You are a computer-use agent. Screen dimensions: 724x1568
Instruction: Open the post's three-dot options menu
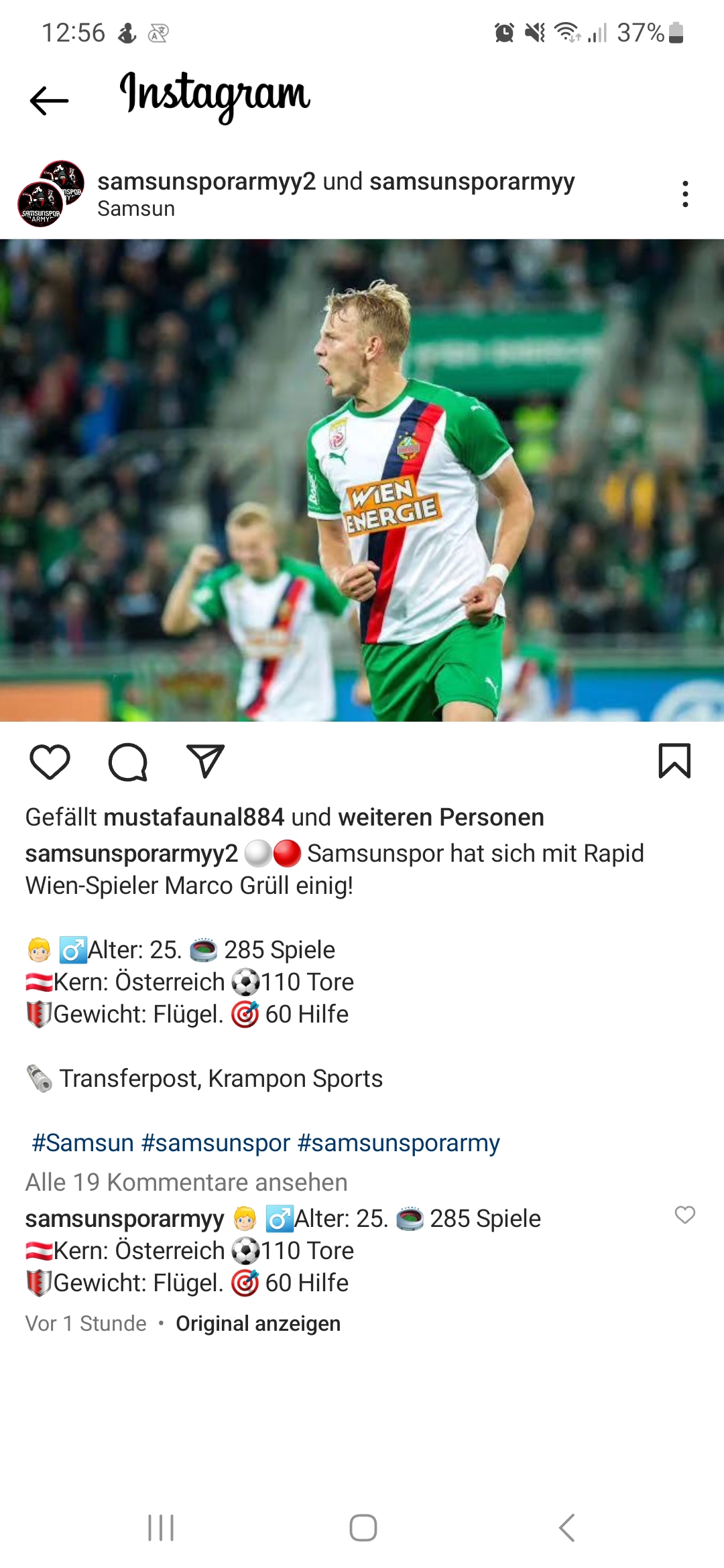click(684, 194)
